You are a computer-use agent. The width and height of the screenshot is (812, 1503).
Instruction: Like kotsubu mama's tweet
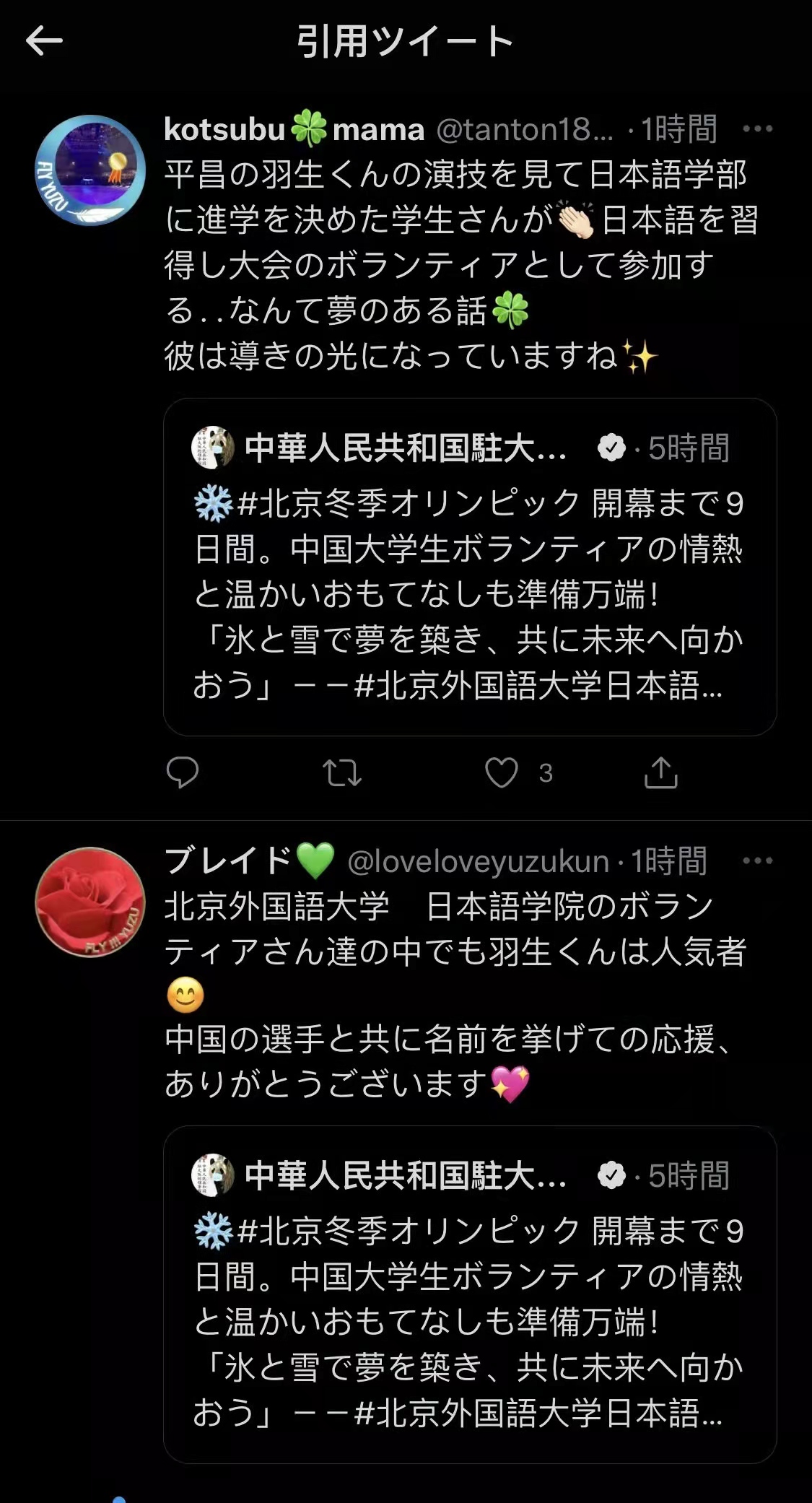pyautogui.click(x=502, y=772)
